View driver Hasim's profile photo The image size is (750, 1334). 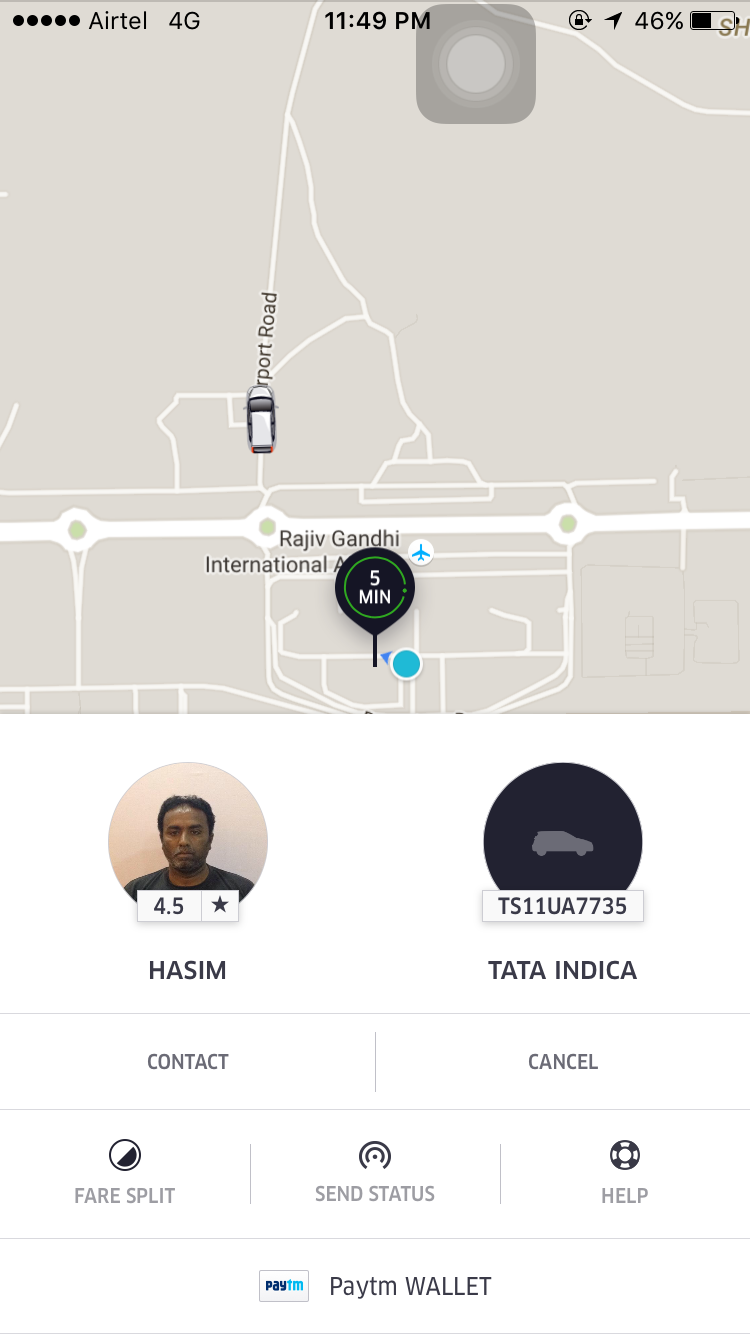188,840
